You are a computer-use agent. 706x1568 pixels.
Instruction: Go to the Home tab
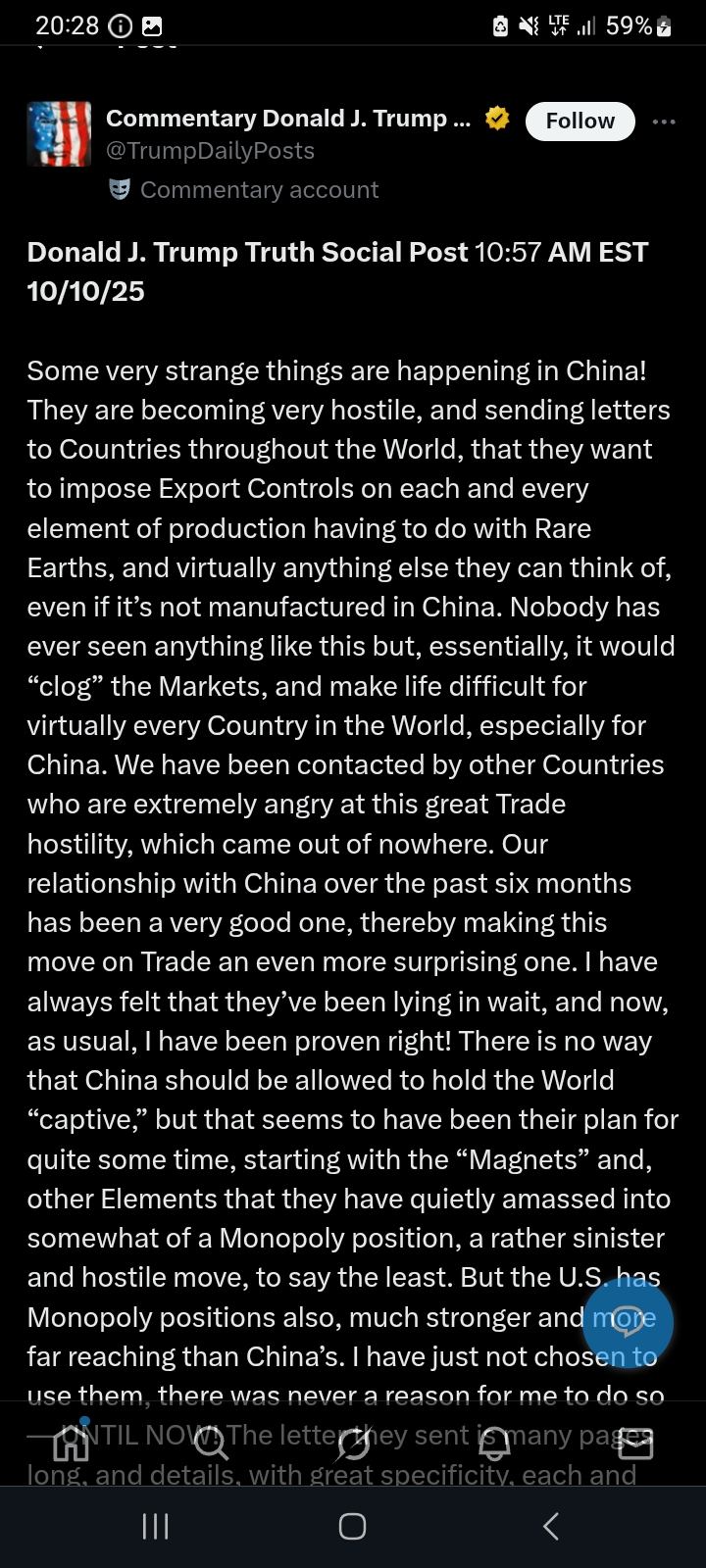tap(71, 1443)
